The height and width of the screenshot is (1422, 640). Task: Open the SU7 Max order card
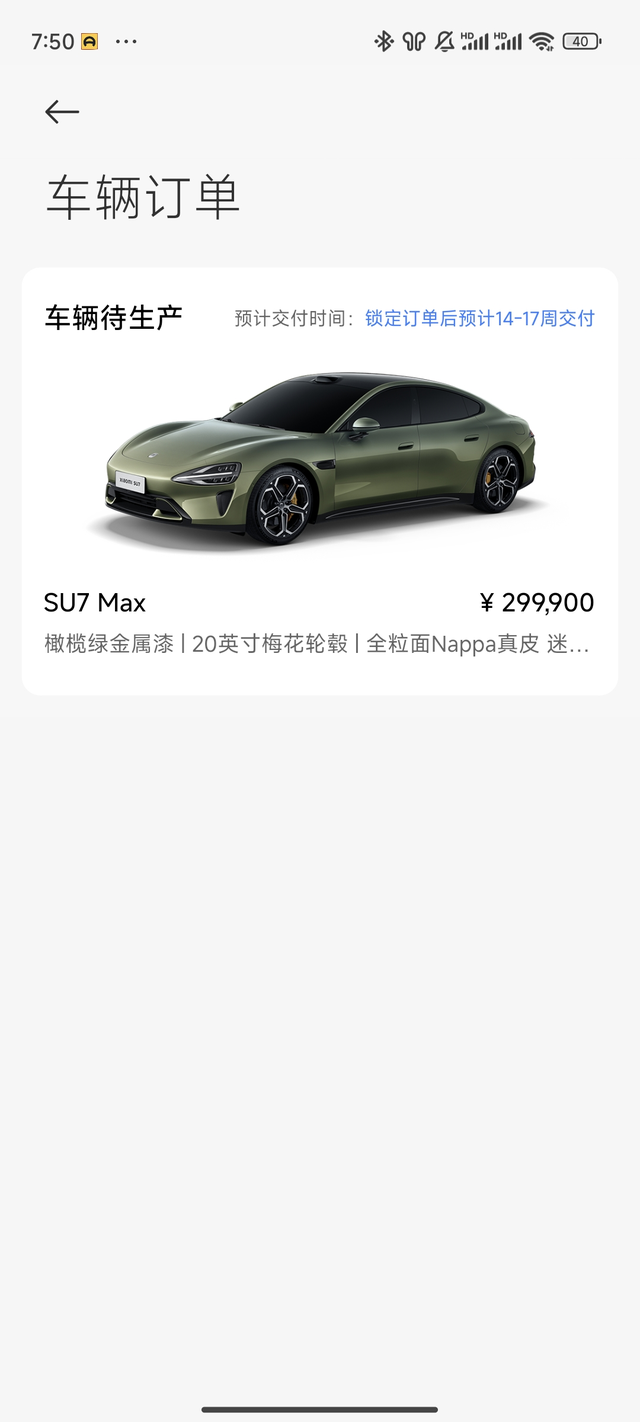click(320, 480)
